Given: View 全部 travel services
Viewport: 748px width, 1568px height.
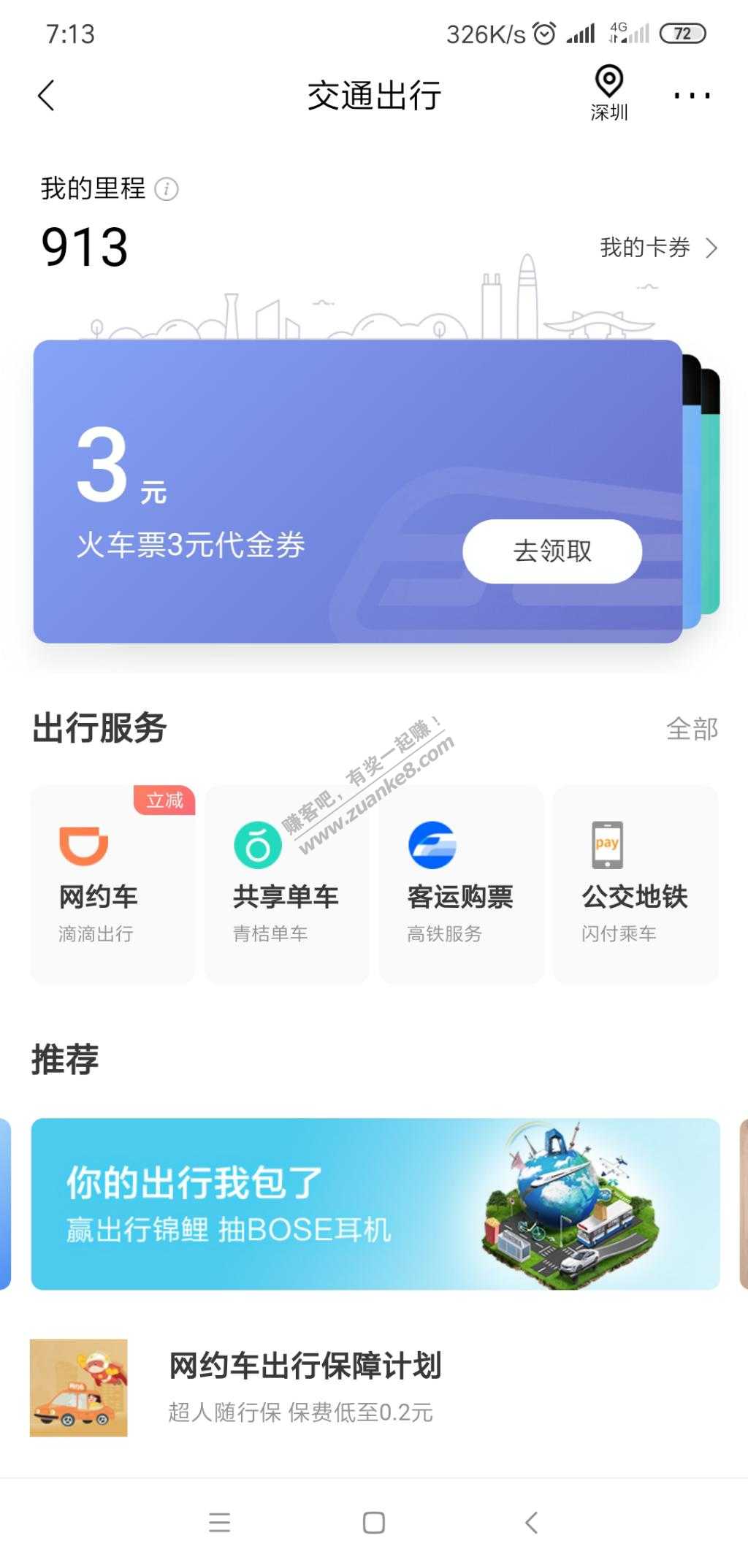Looking at the screenshot, I should tap(692, 729).
